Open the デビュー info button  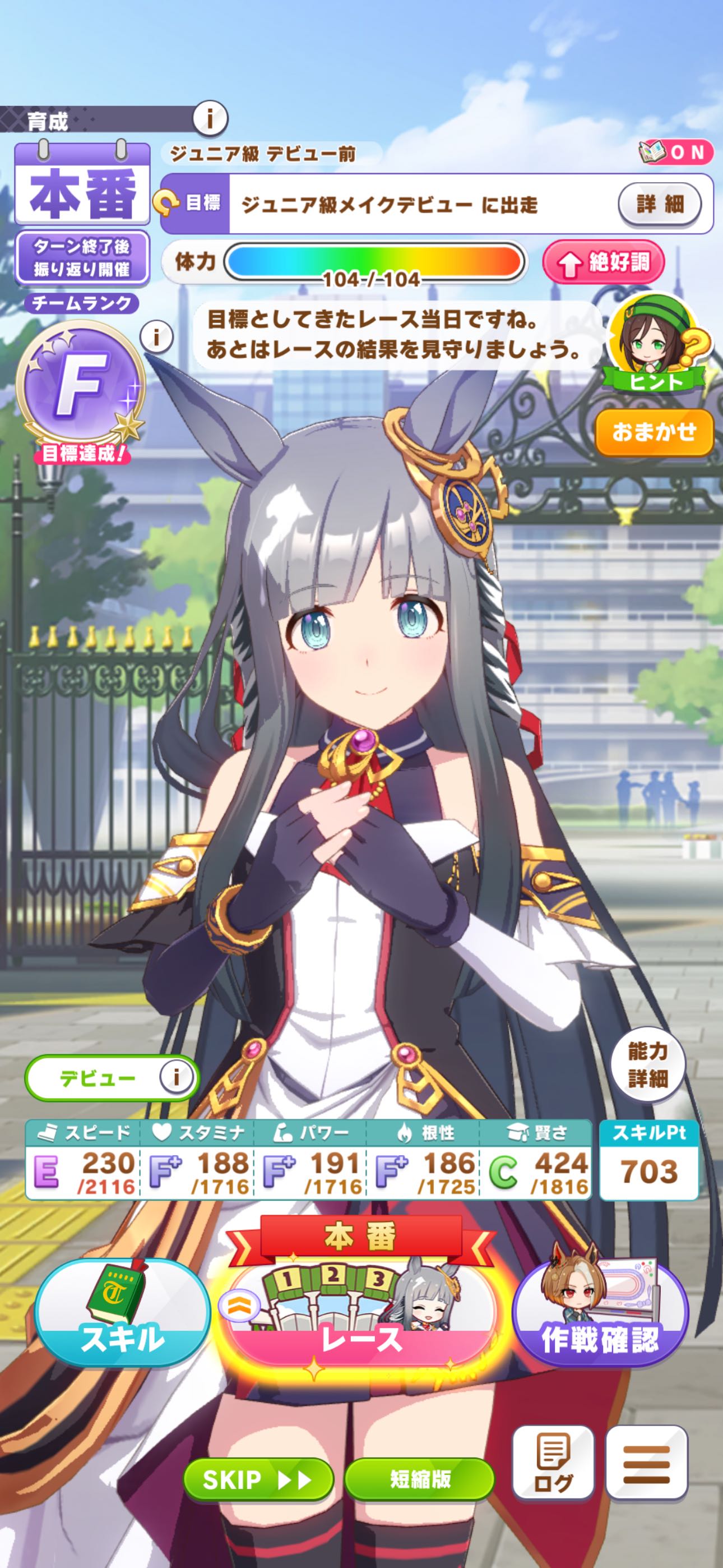(x=176, y=1078)
